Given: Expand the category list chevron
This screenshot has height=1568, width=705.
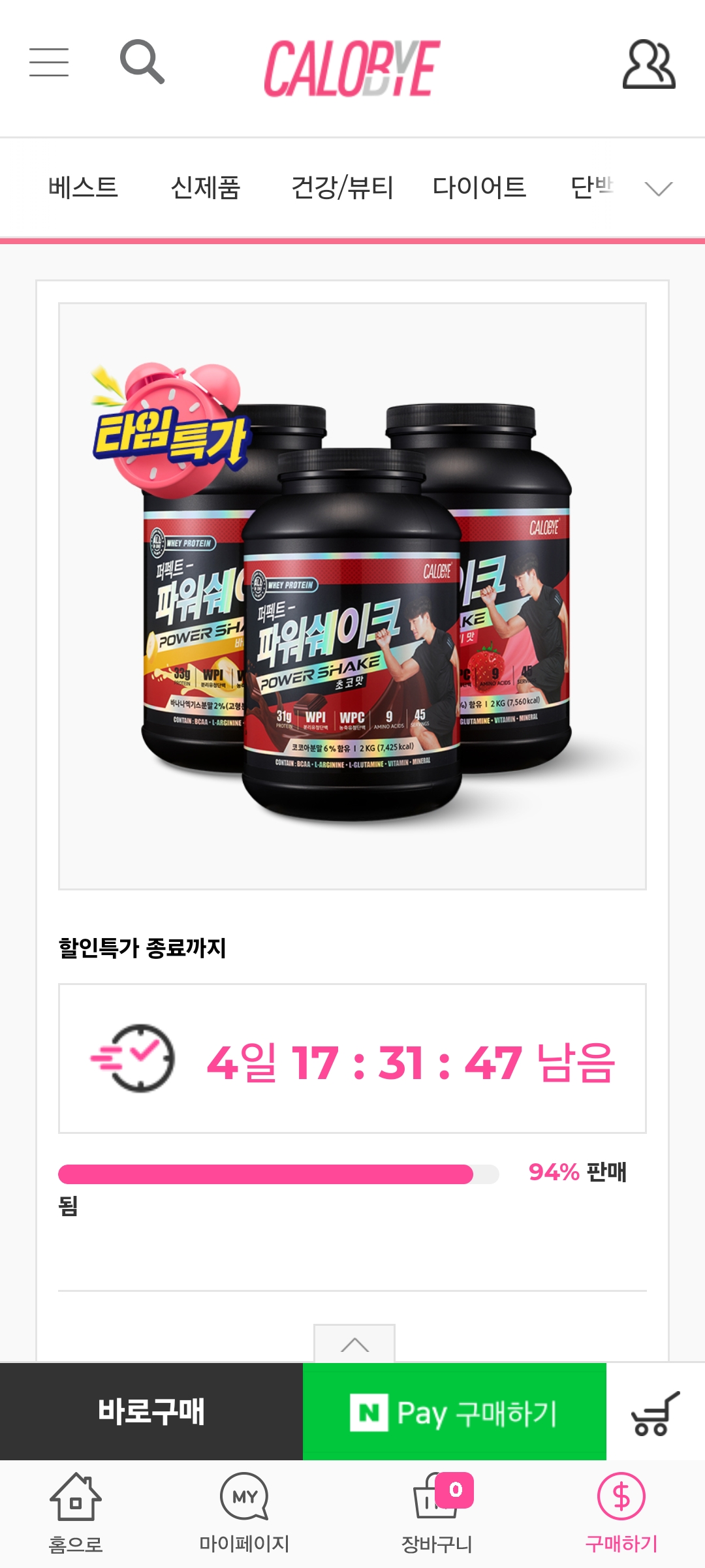Looking at the screenshot, I should [x=658, y=189].
